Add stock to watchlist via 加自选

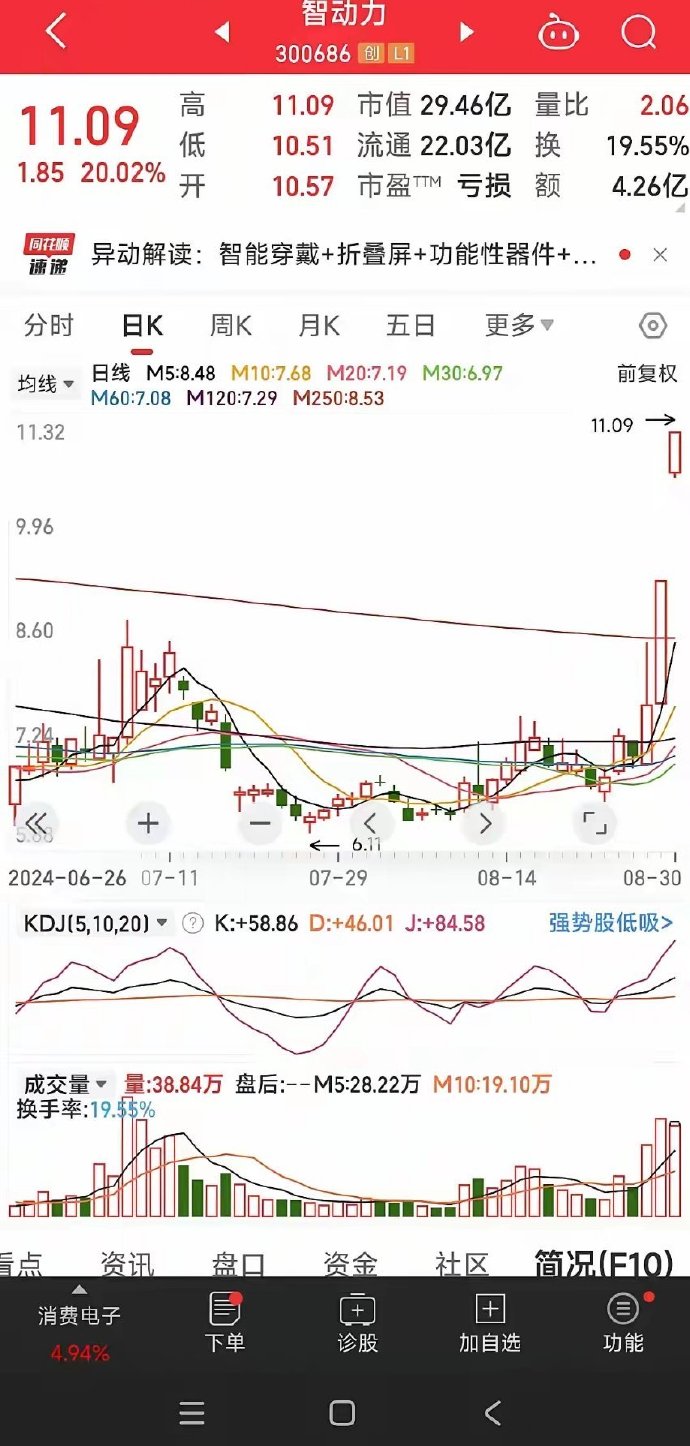[x=490, y=1322]
